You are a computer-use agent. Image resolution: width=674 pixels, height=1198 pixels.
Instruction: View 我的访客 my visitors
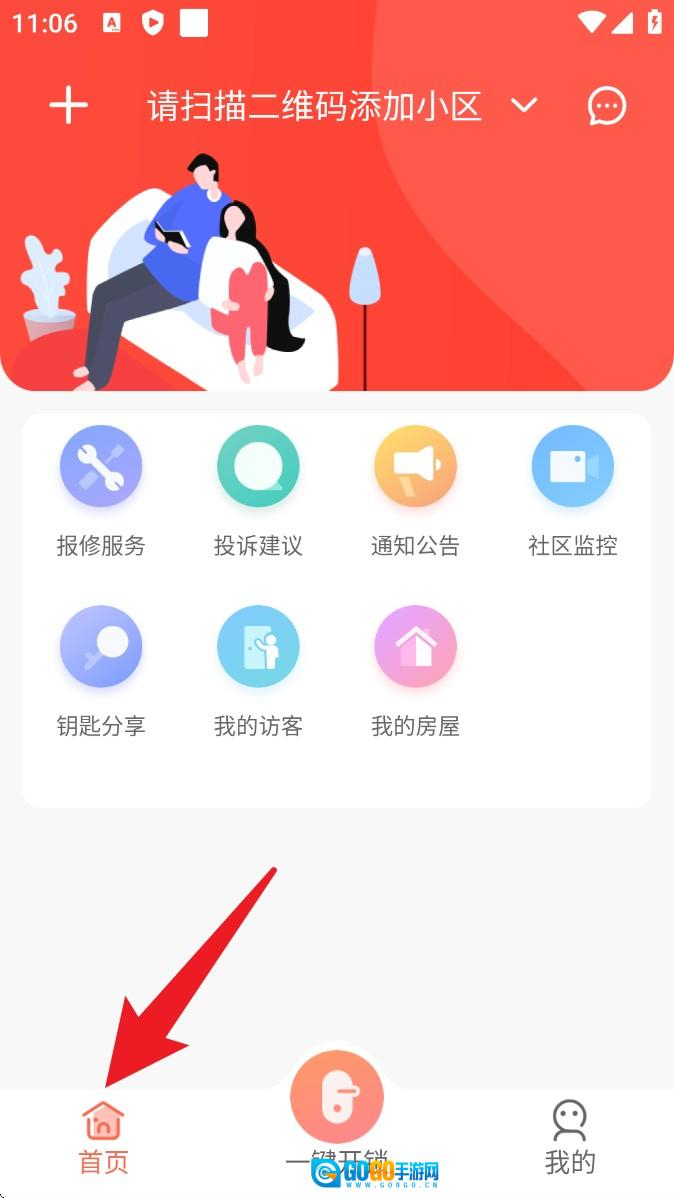258,669
